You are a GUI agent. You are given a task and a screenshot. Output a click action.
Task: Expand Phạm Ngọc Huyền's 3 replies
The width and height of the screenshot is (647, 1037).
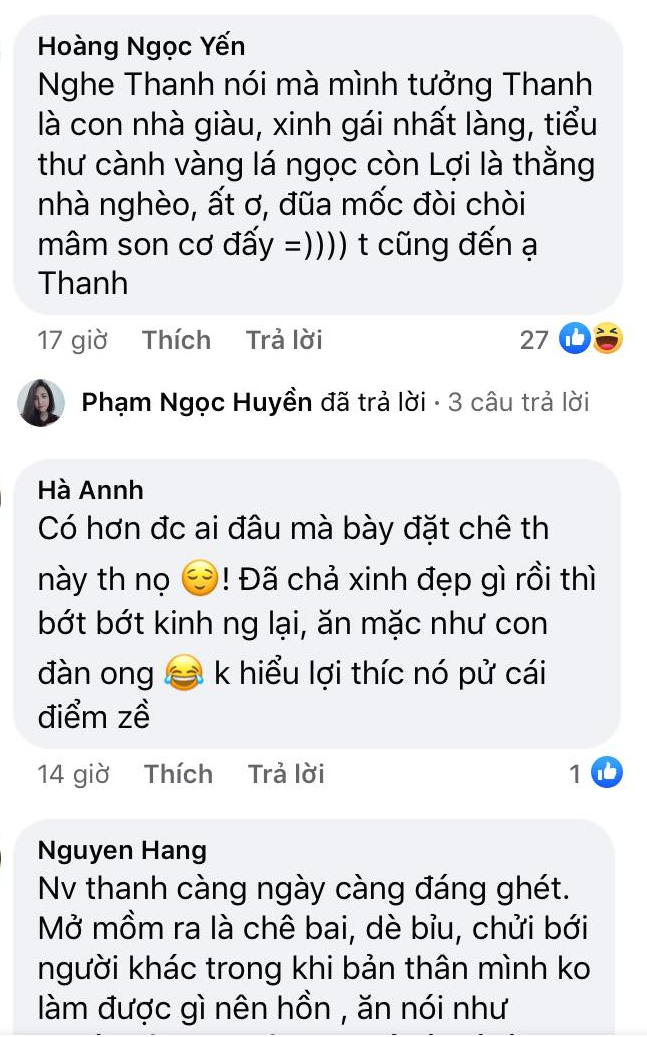point(334,402)
